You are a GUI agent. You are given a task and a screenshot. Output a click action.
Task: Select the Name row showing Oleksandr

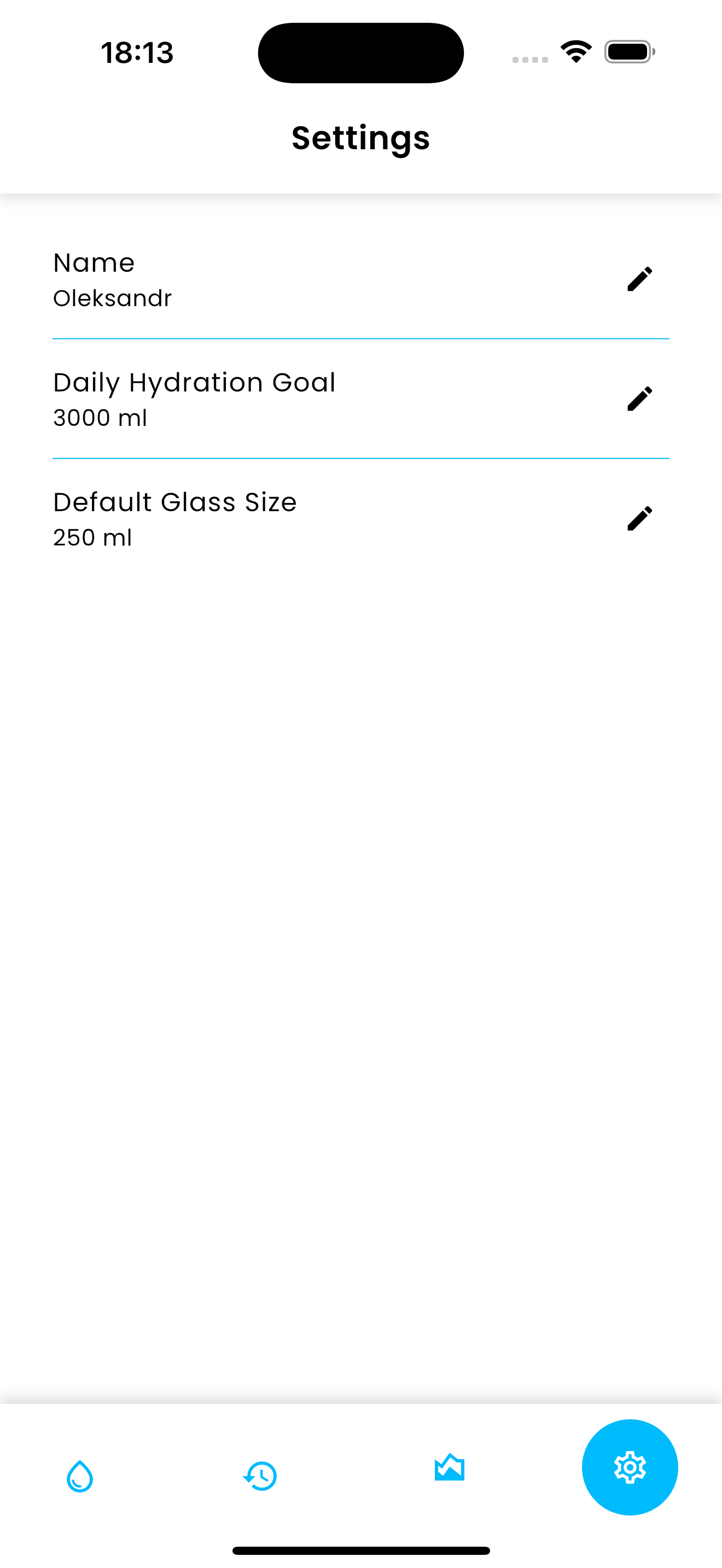(243, 280)
